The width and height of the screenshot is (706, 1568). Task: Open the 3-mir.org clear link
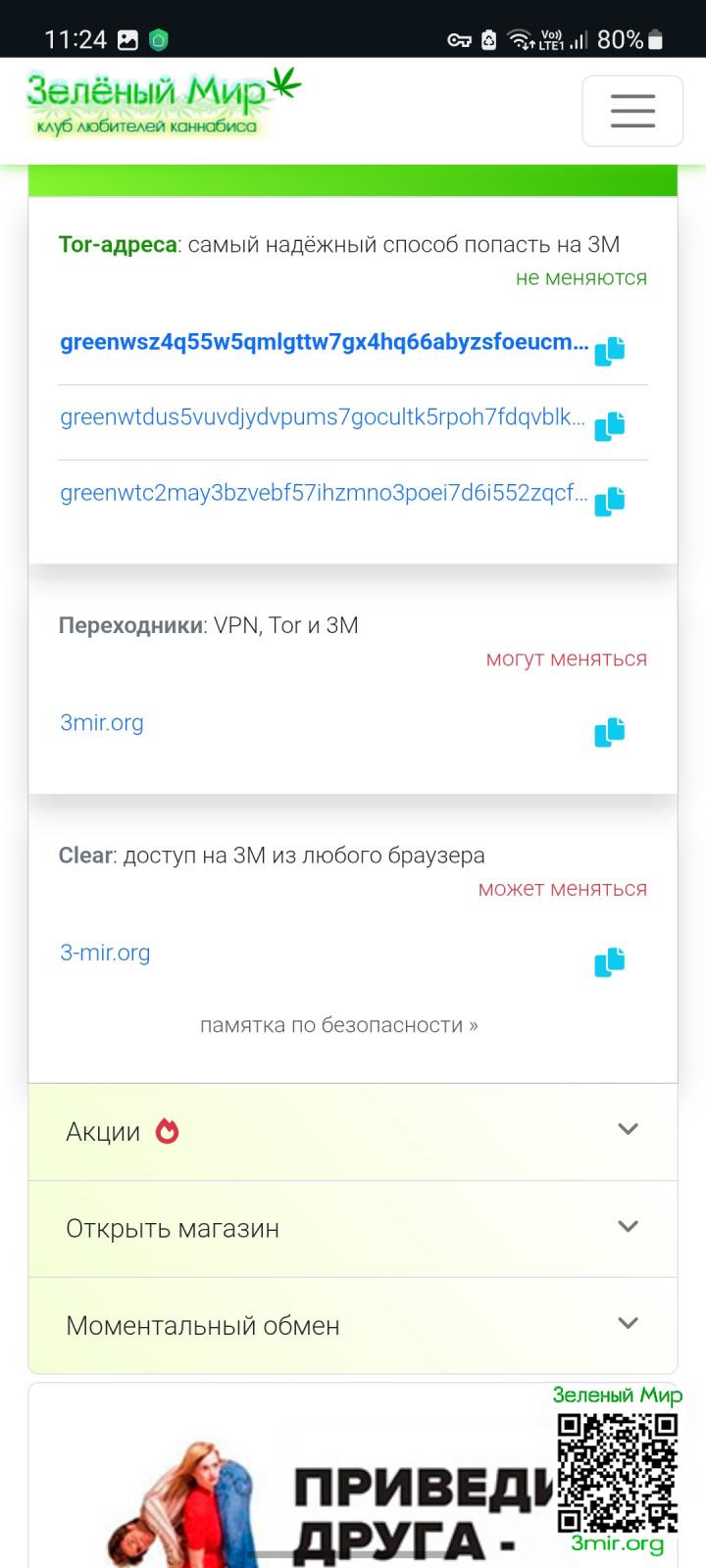[105, 953]
